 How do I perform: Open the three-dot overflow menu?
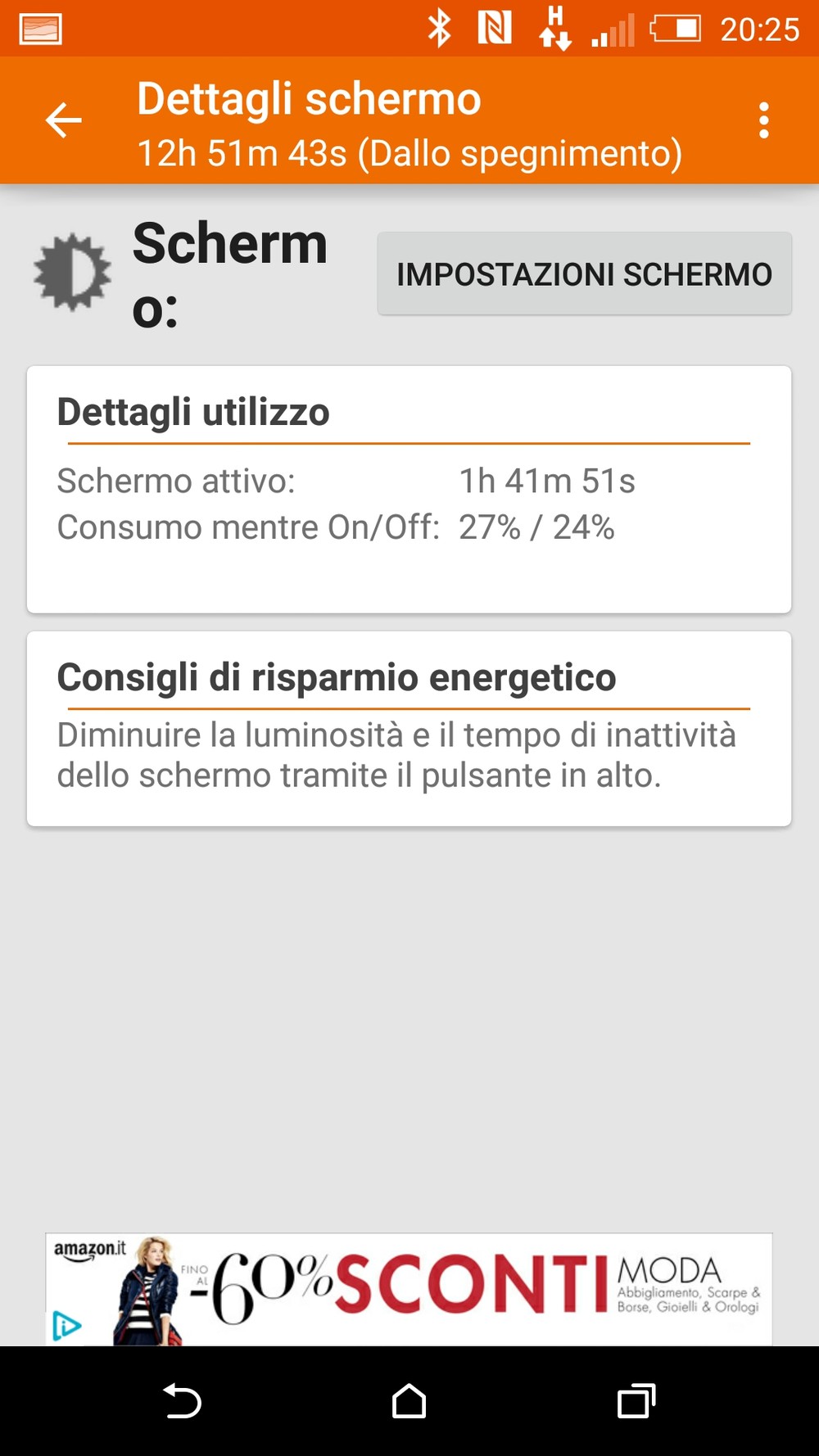pyautogui.click(x=763, y=120)
